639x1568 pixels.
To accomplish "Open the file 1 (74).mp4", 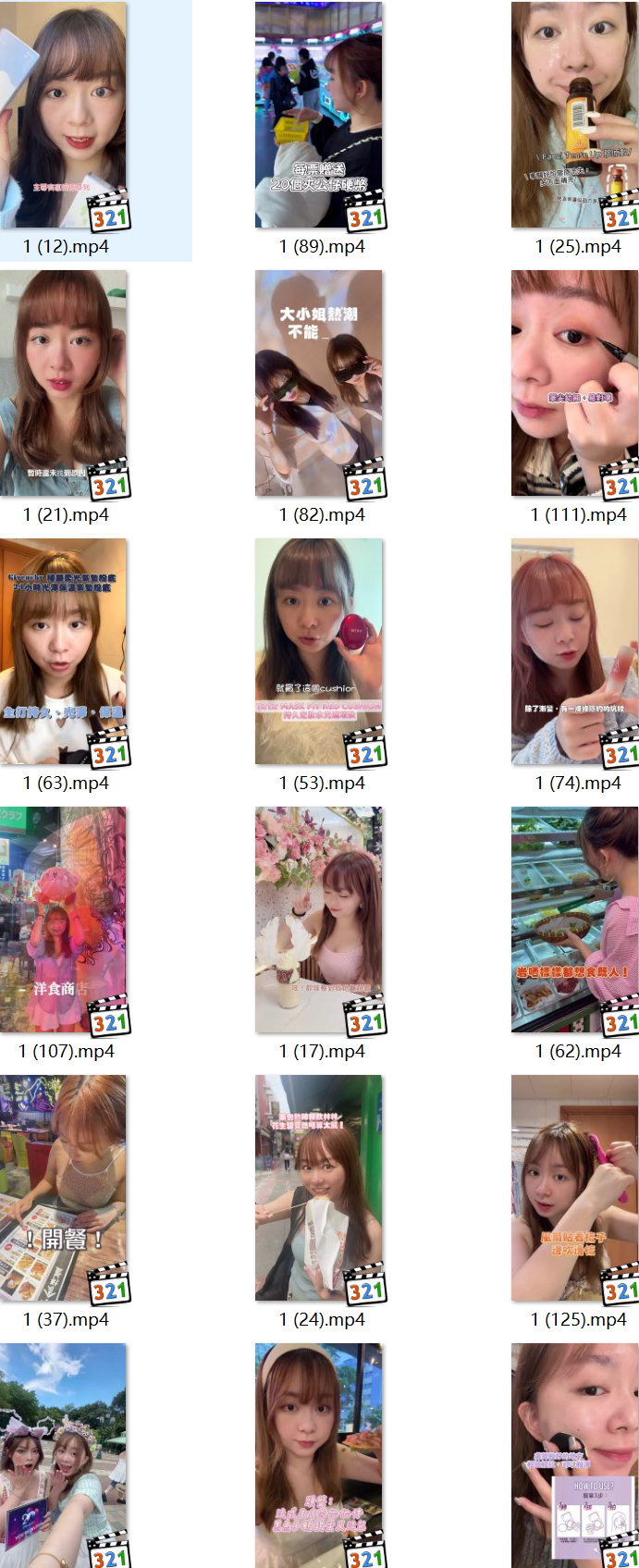I will 575,652.
